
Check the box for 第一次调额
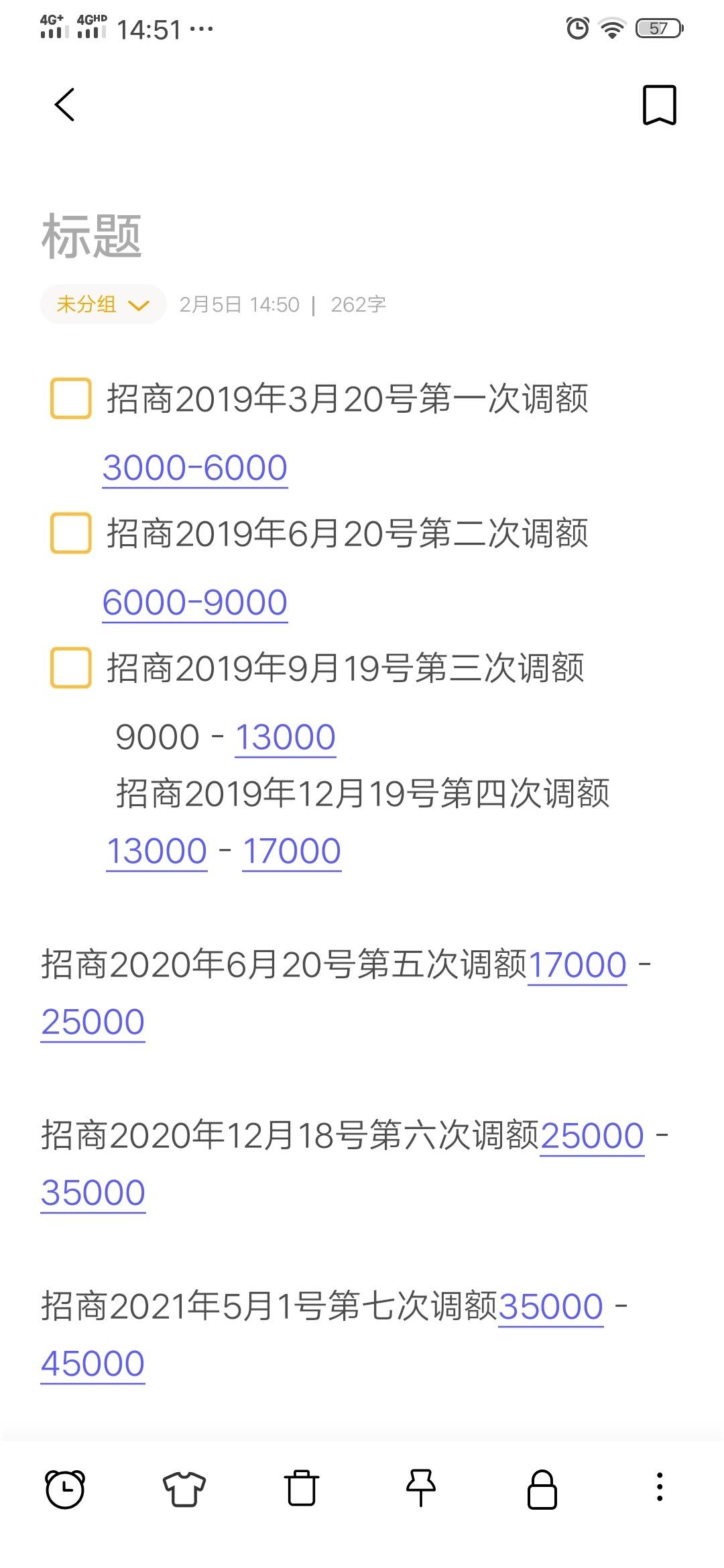click(71, 398)
